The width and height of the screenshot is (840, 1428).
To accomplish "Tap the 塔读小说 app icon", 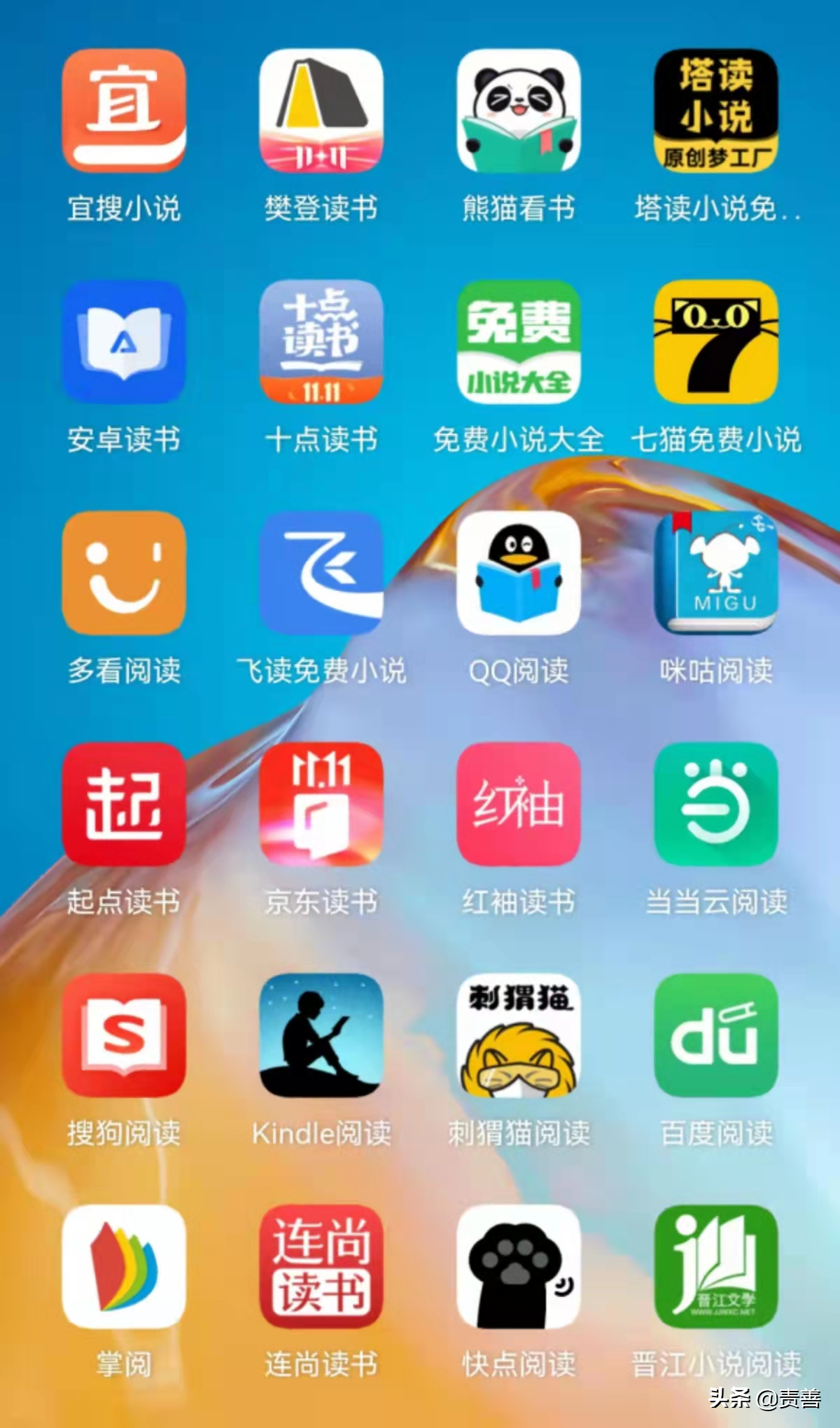I will pos(716,111).
